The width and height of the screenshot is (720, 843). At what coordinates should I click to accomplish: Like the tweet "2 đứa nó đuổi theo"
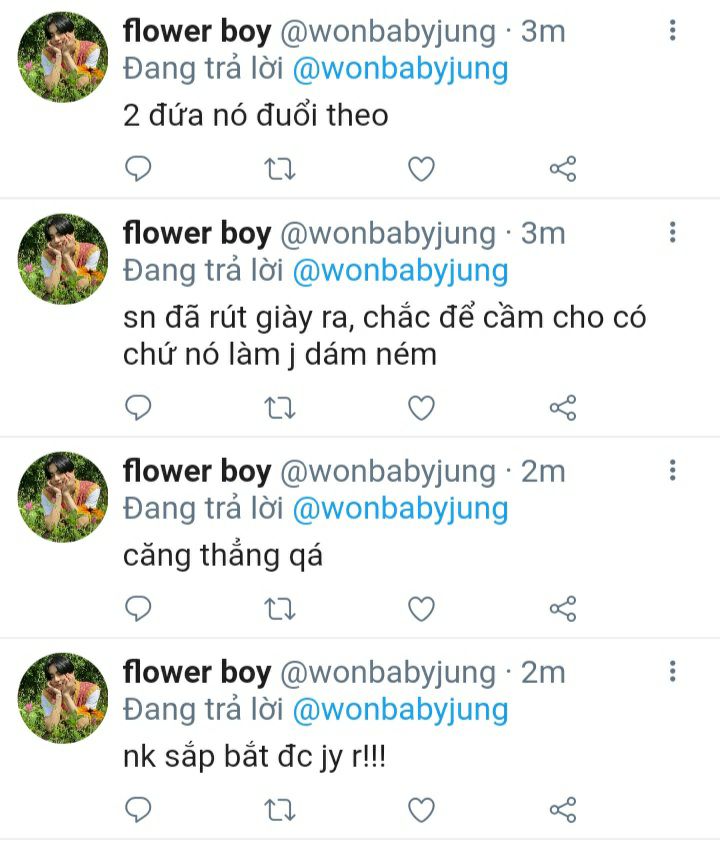point(421,169)
